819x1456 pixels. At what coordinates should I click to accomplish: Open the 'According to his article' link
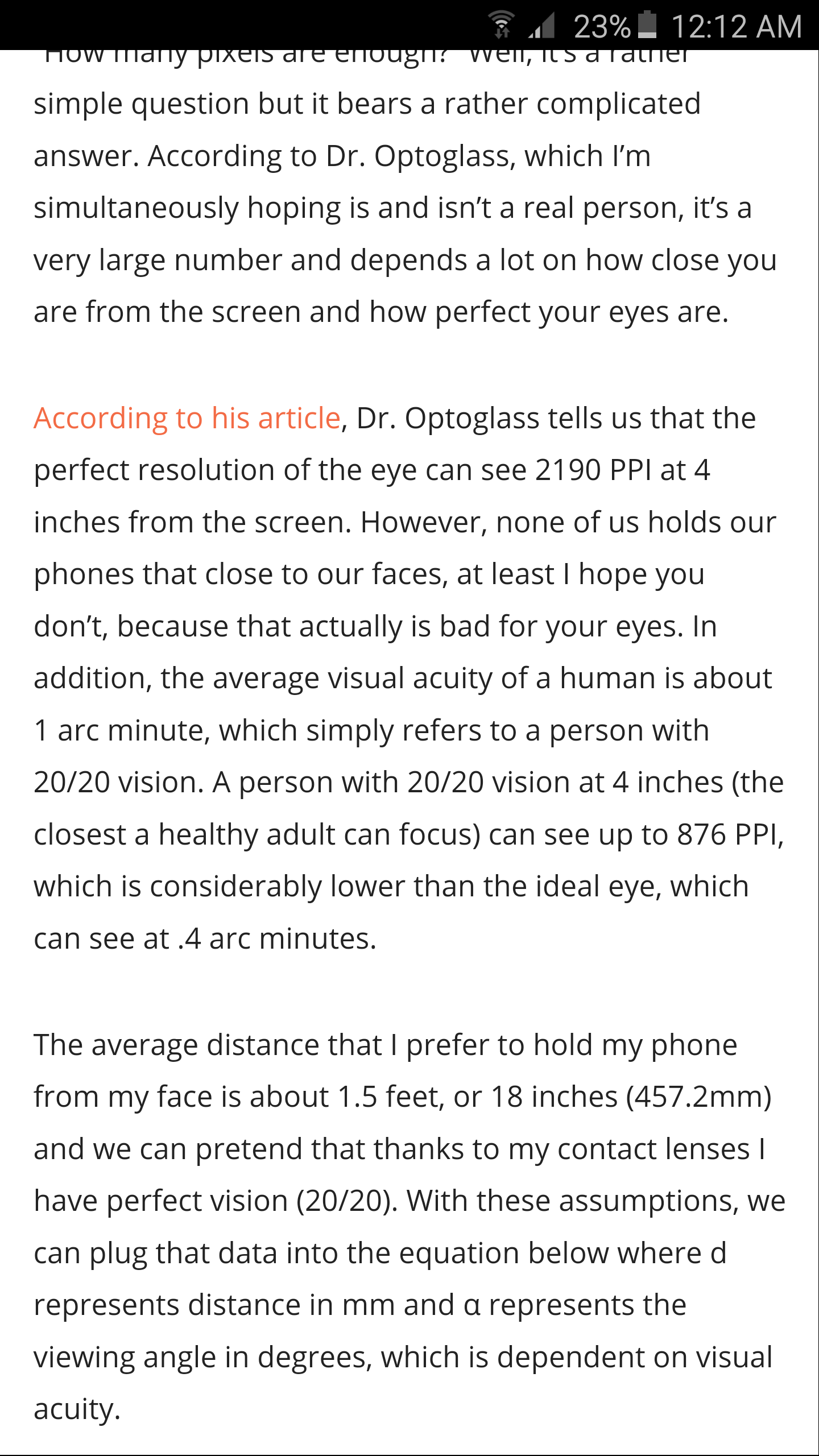pyautogui.click(x=187, y=419)
